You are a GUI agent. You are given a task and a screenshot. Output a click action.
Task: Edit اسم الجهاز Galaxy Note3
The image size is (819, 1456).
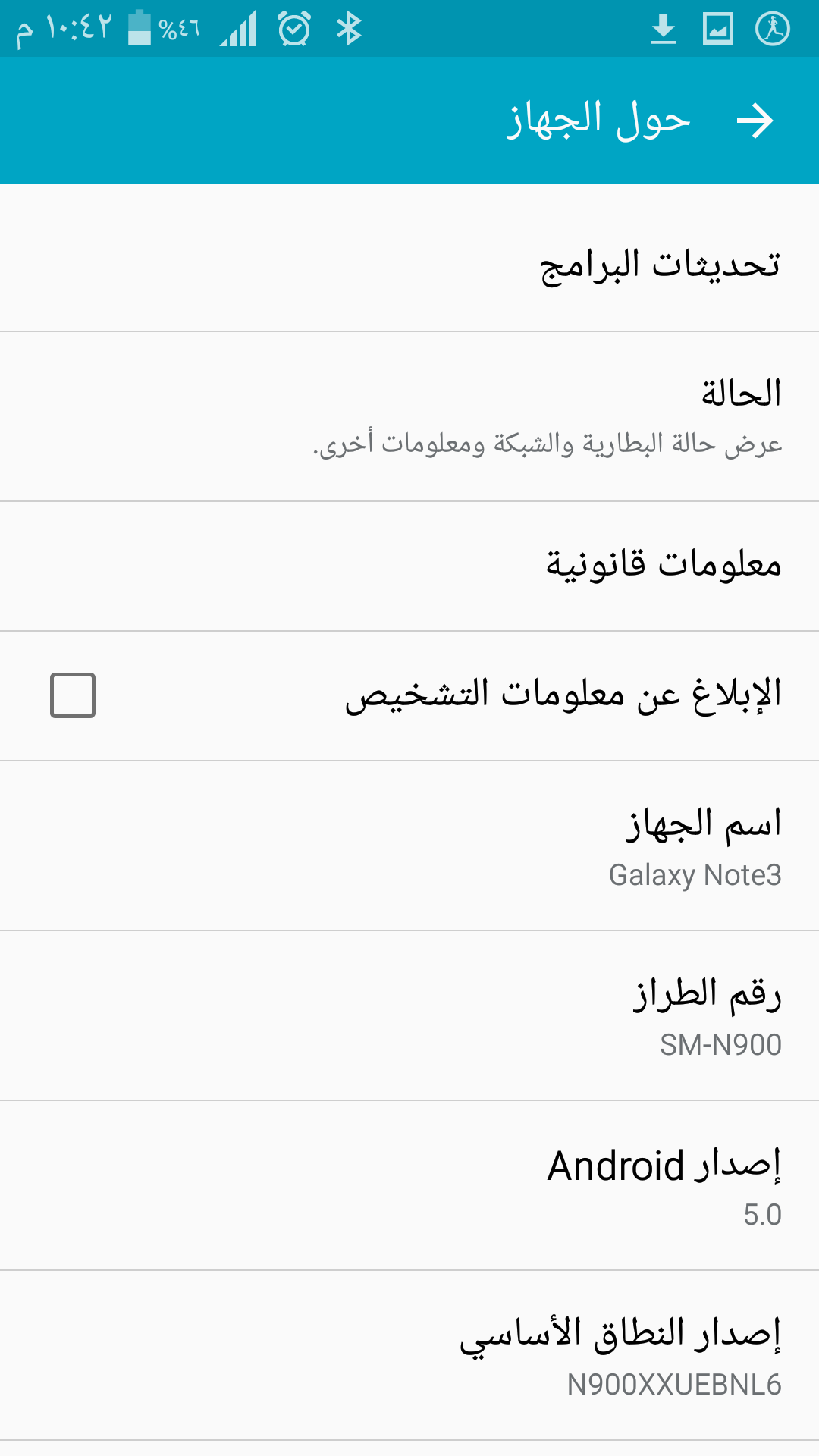(x=409, y=846)
